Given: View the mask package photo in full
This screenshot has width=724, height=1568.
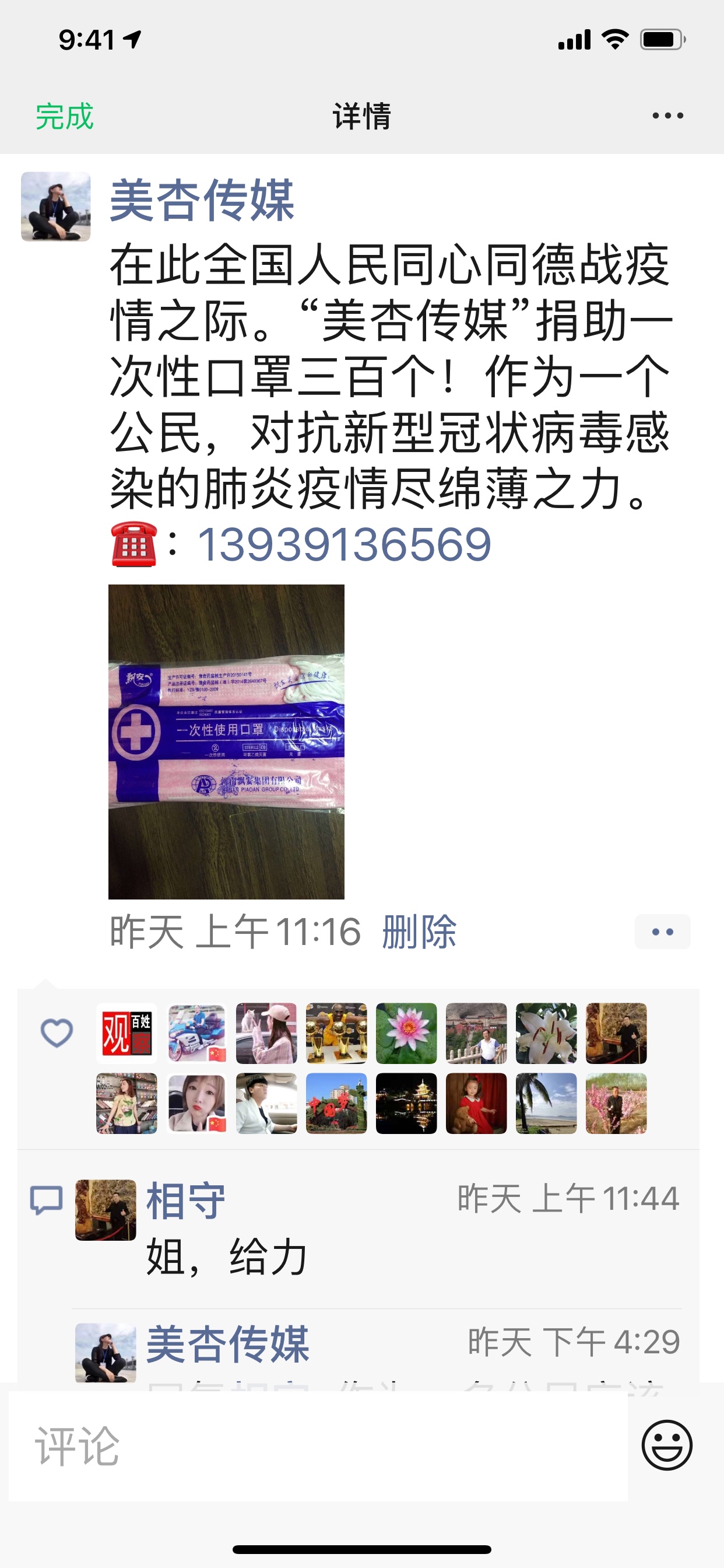Looking at the screenshot, I should point(226,741).
